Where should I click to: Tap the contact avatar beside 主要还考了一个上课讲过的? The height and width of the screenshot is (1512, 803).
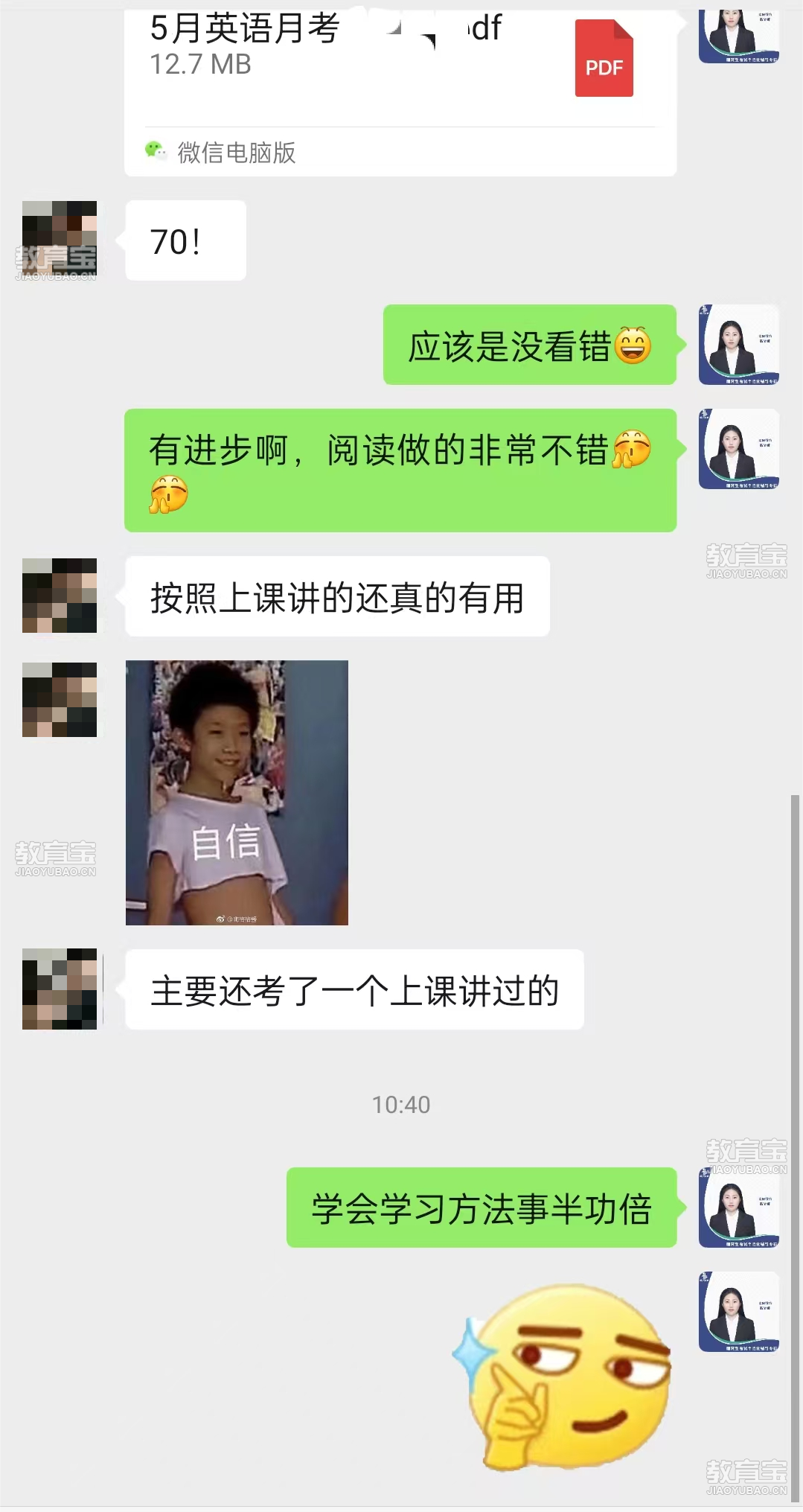point(60,989)
